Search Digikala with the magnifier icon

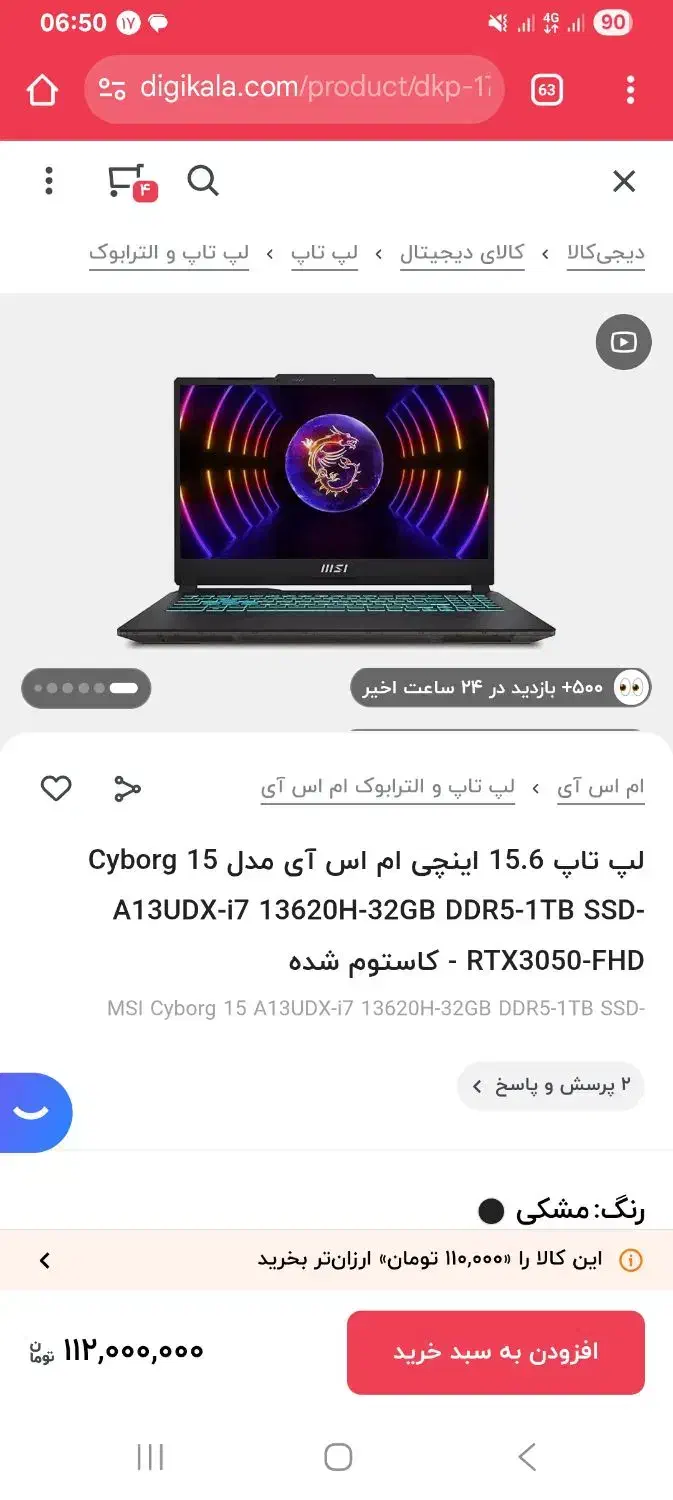tap(203, 181)
